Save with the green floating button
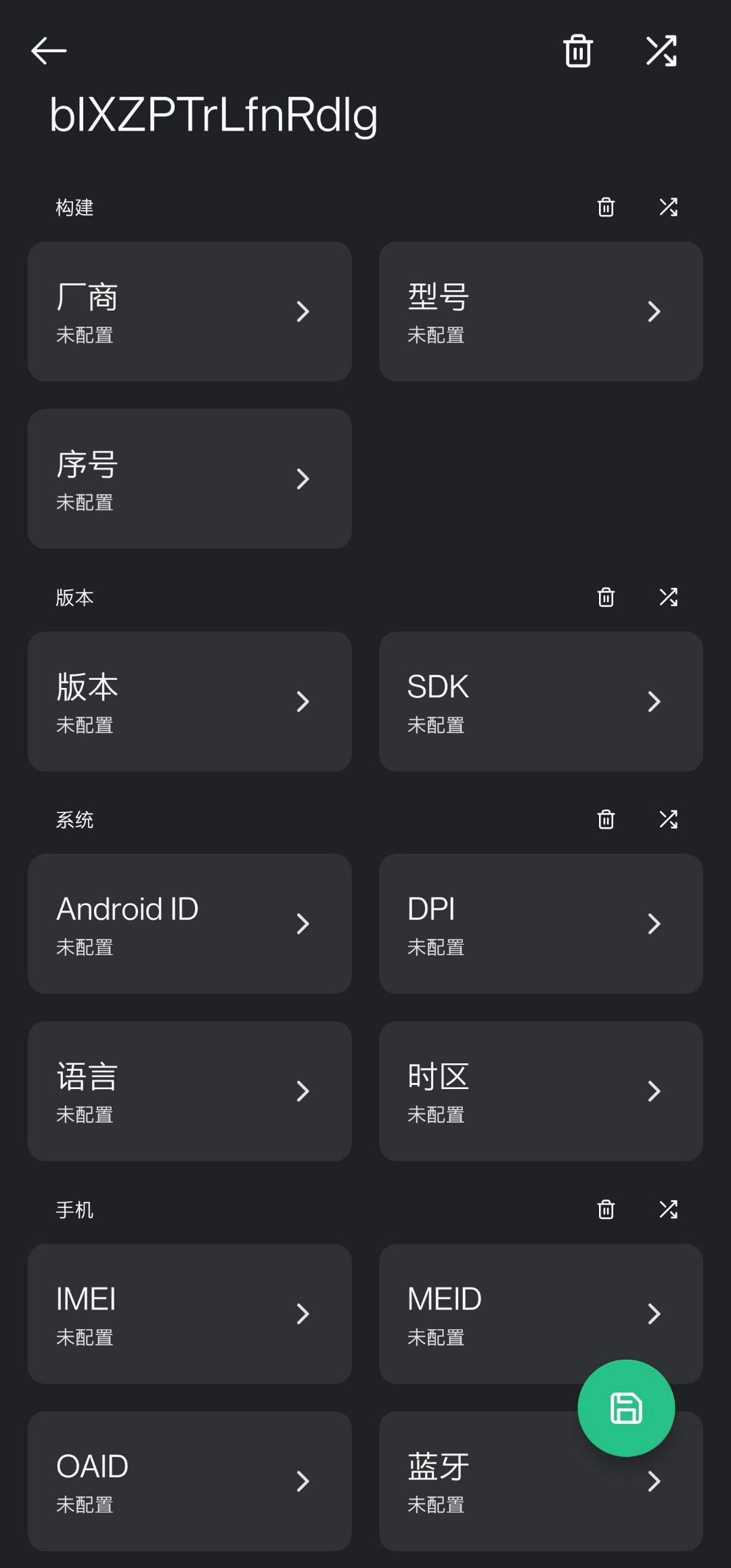The image size is (731, 1568). click(626, 1408)
